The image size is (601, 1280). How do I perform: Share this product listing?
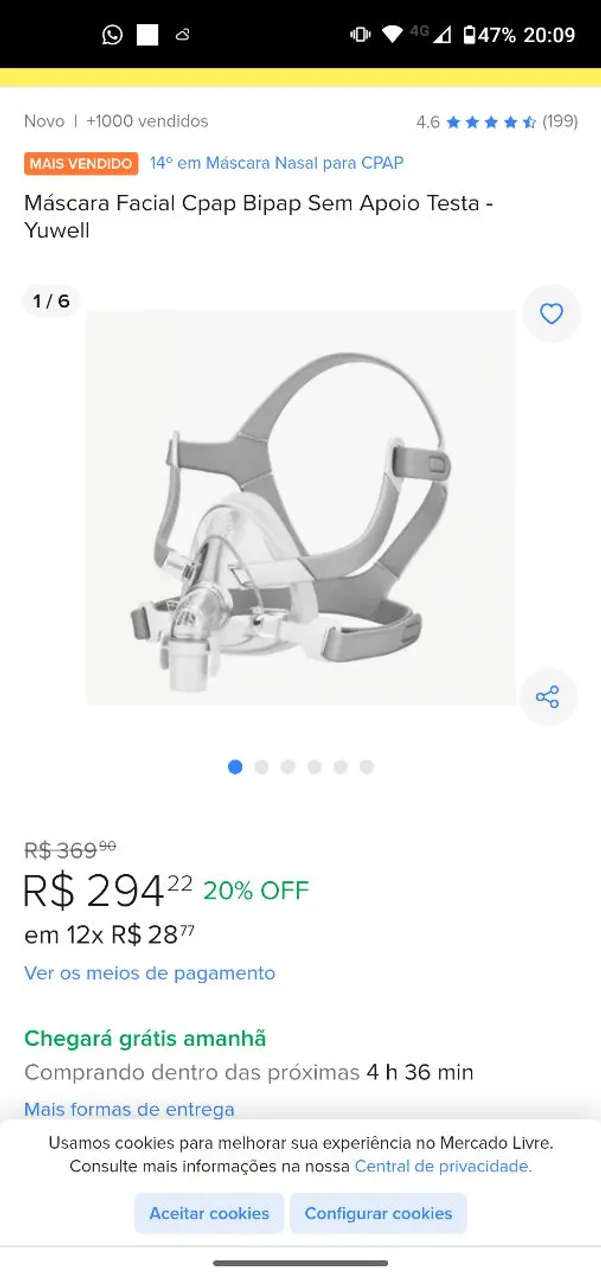547,697
